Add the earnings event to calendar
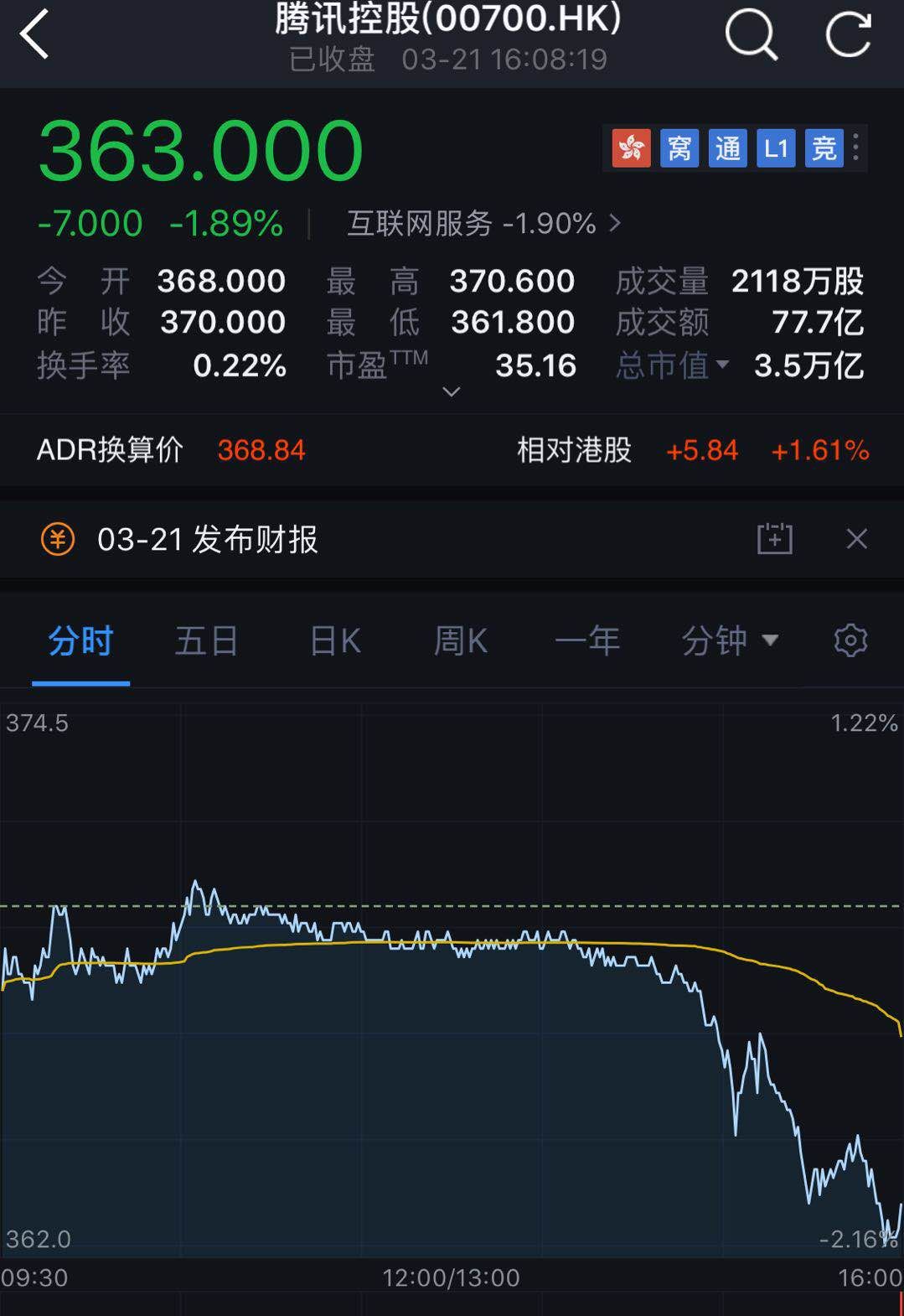Viewport: 904px width, 1316px height. (774, 539)
